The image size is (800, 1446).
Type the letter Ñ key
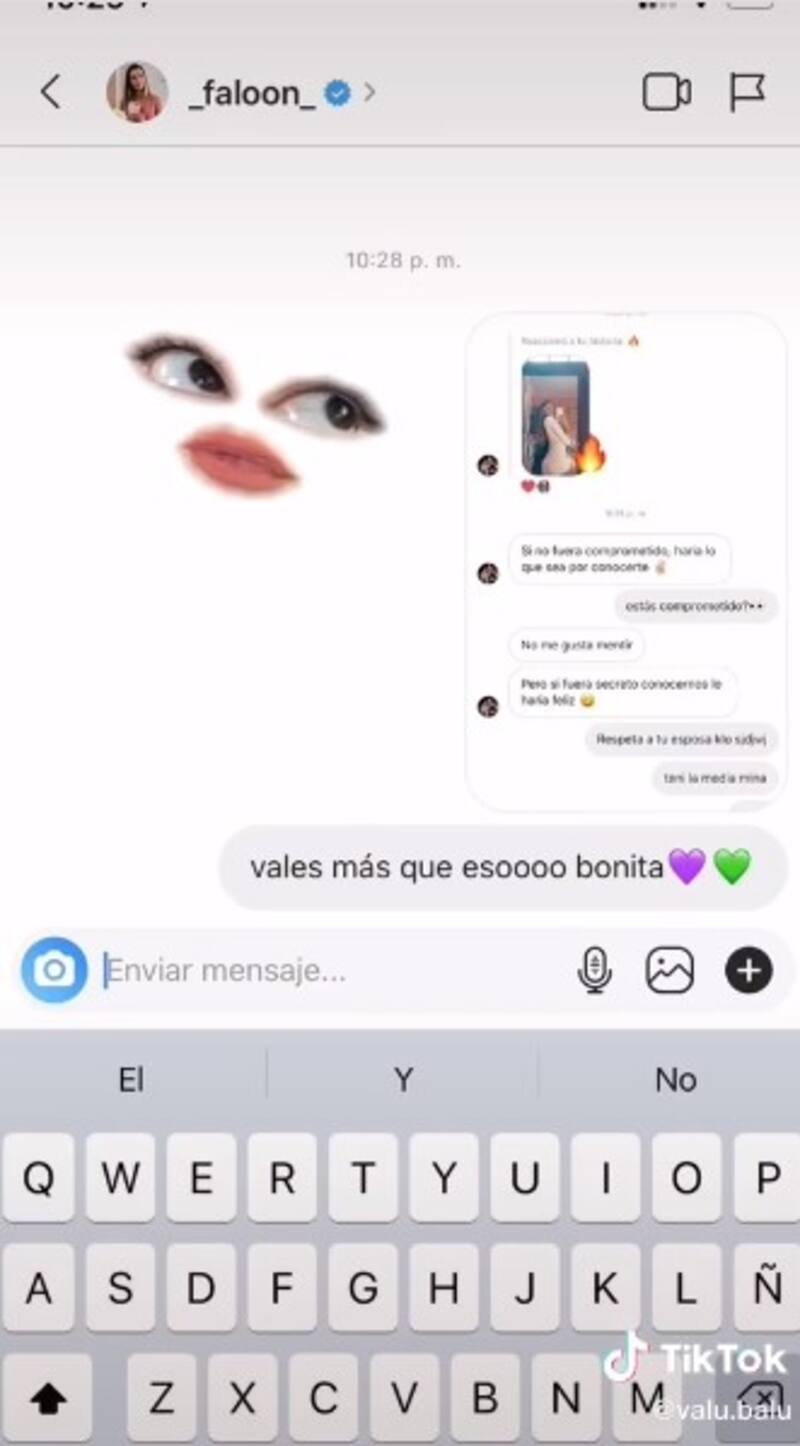[766, 1288]
